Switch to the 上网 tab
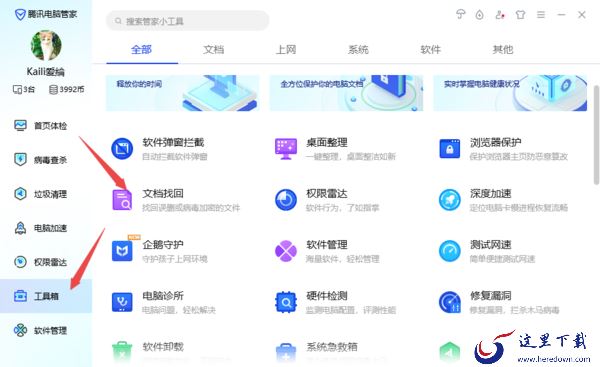 (286, 49)
